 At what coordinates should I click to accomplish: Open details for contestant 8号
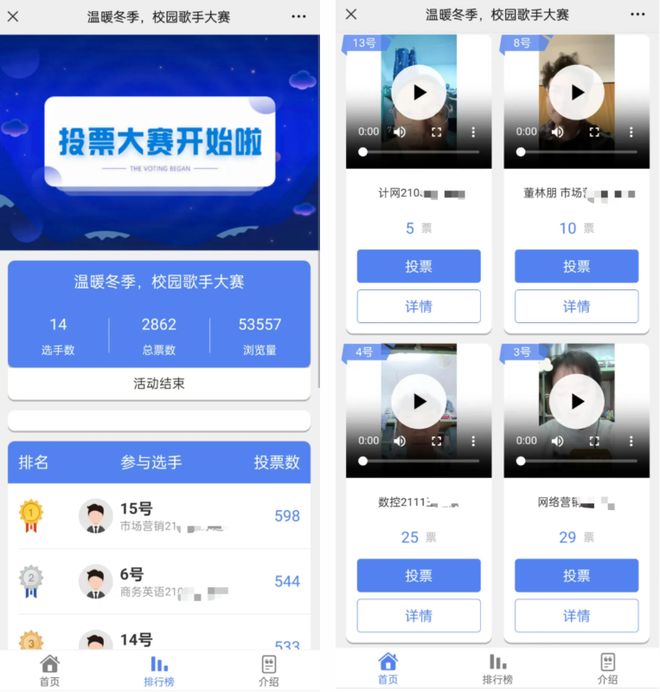click(576, 306)
